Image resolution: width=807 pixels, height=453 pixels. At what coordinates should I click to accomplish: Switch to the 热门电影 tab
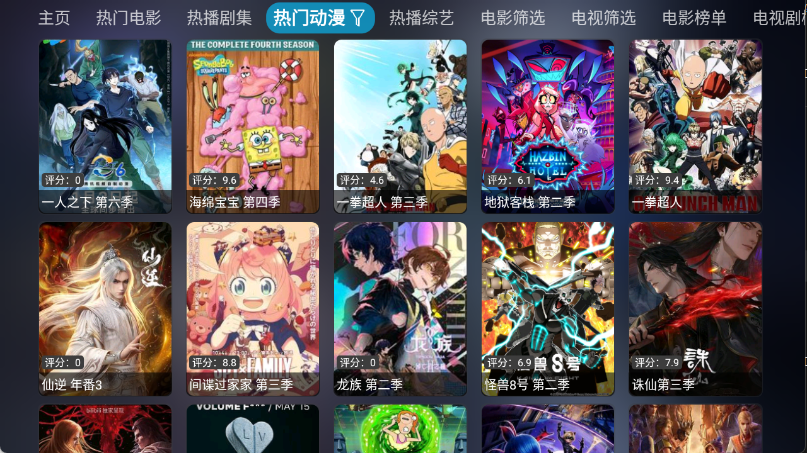click(x=128, y=18)
